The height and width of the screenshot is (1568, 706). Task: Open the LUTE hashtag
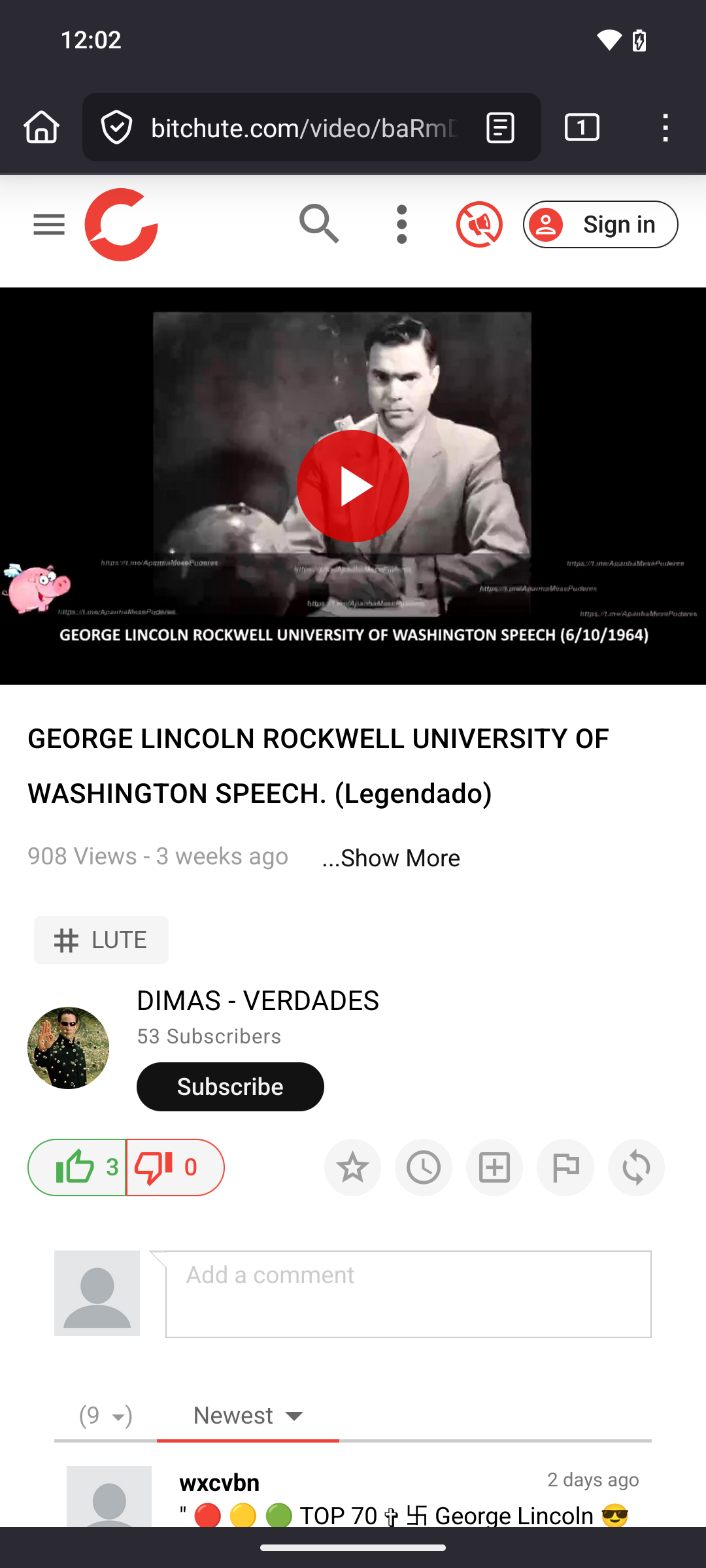point(101,940)
